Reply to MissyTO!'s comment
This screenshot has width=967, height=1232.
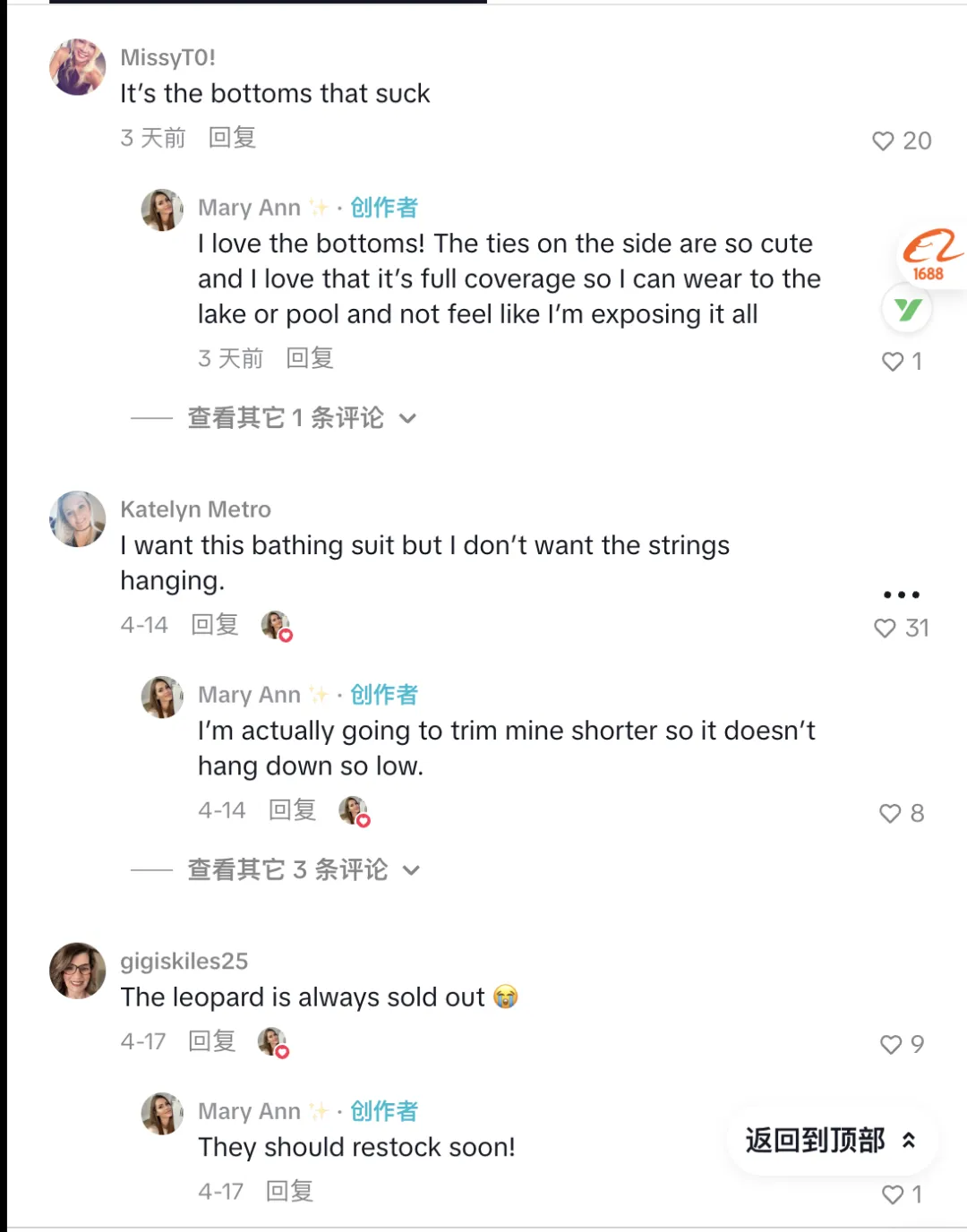pyautogui.click(x=232, y=138)
